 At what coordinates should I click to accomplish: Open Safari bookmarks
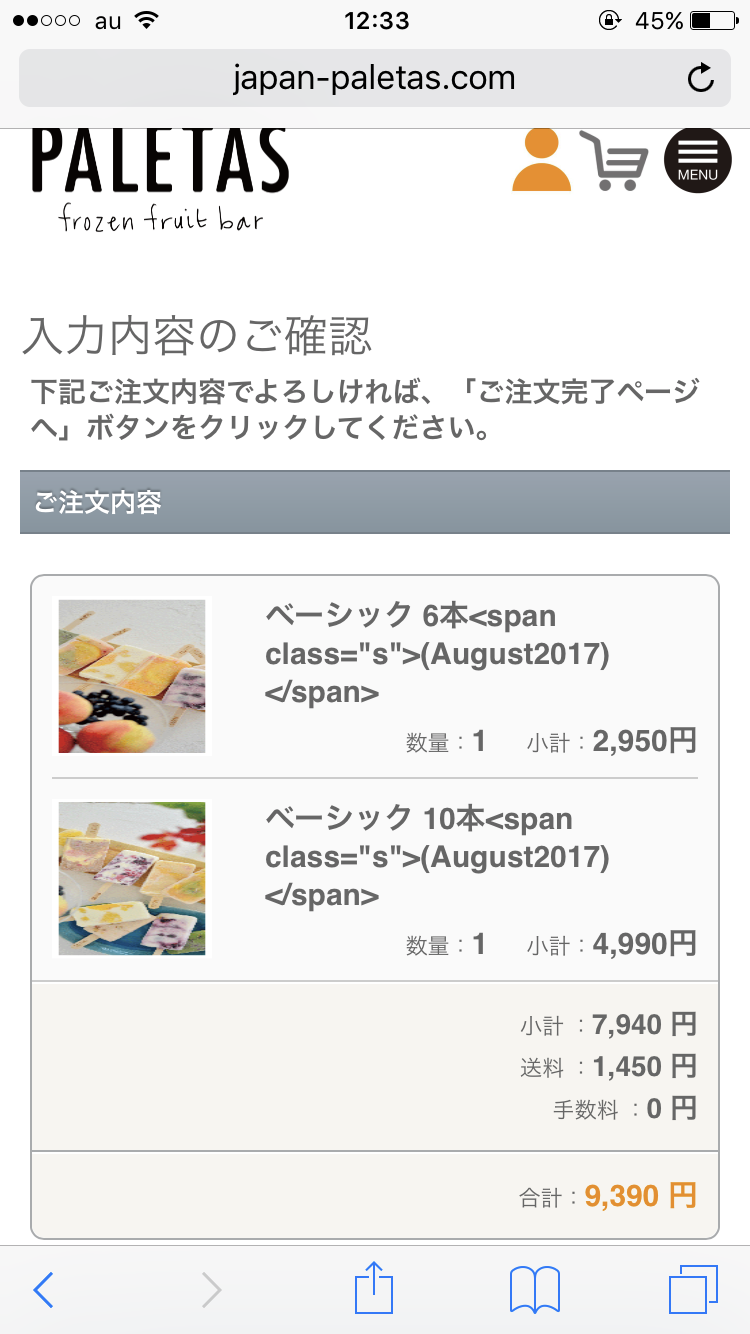pyautogui.click(x=534, y=1289)
